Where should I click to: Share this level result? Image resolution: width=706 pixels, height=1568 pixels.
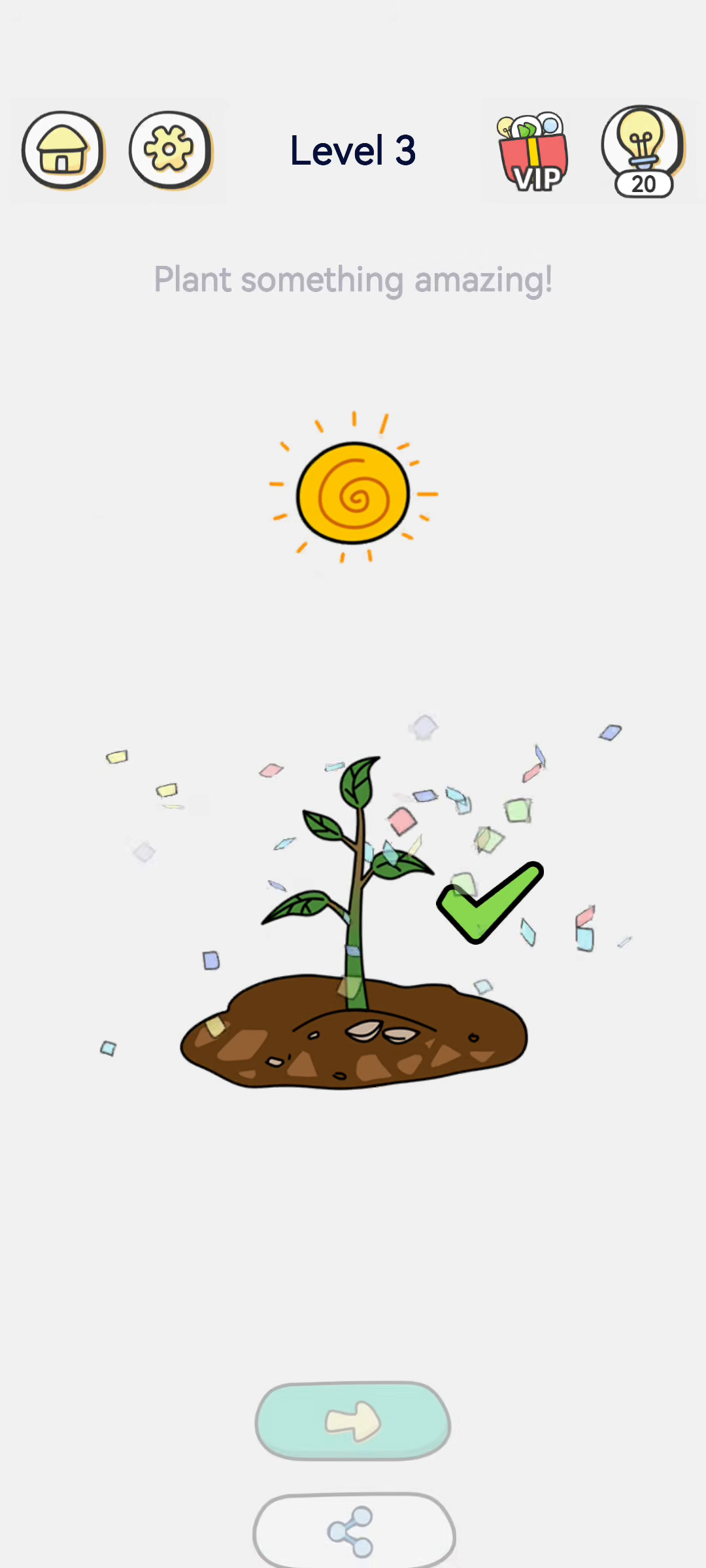(353, 1530)
